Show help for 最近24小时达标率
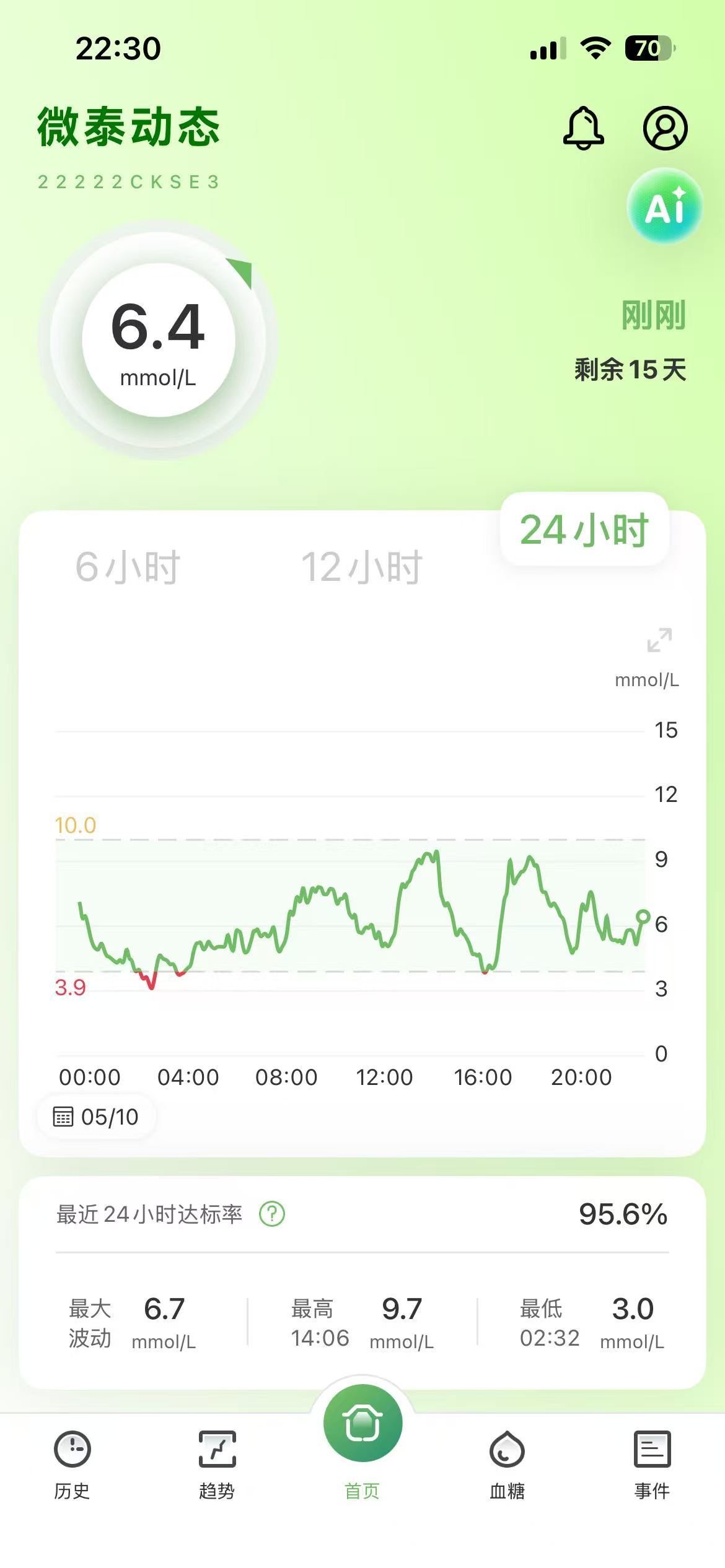The image size is (725, 1568). coord(272,1214)
